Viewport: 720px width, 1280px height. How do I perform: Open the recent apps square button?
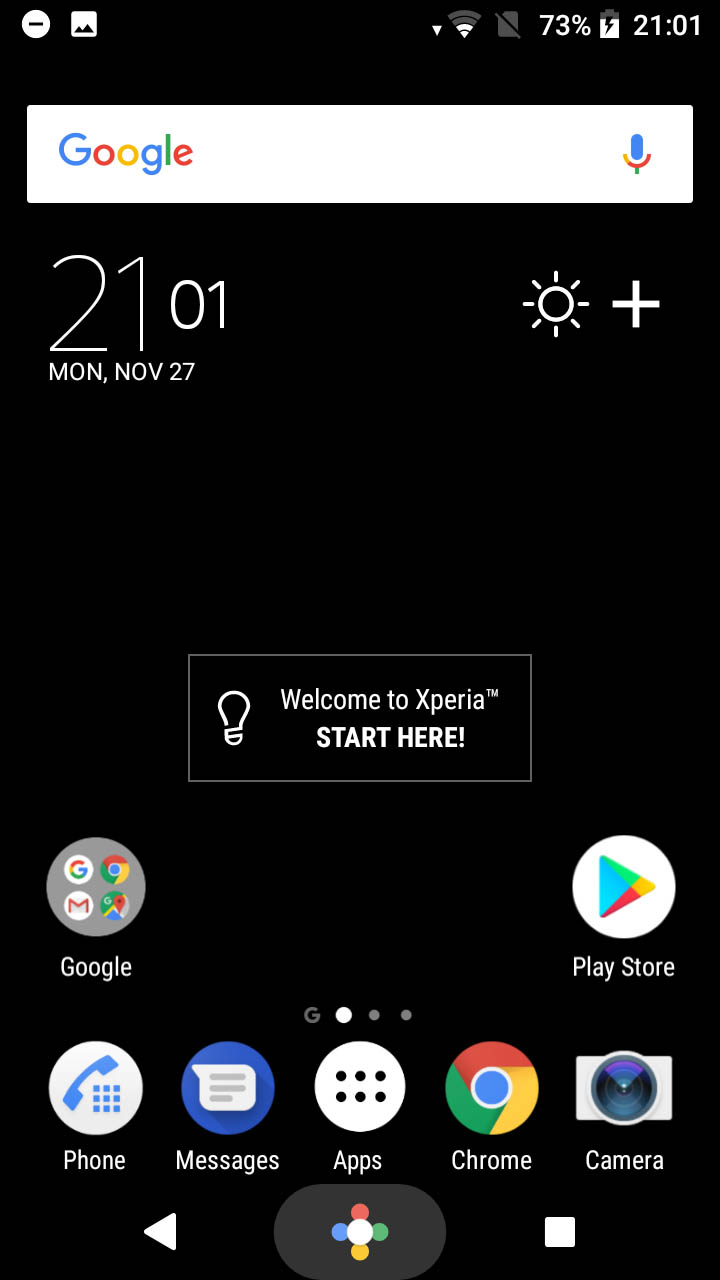click(560, 1232)
